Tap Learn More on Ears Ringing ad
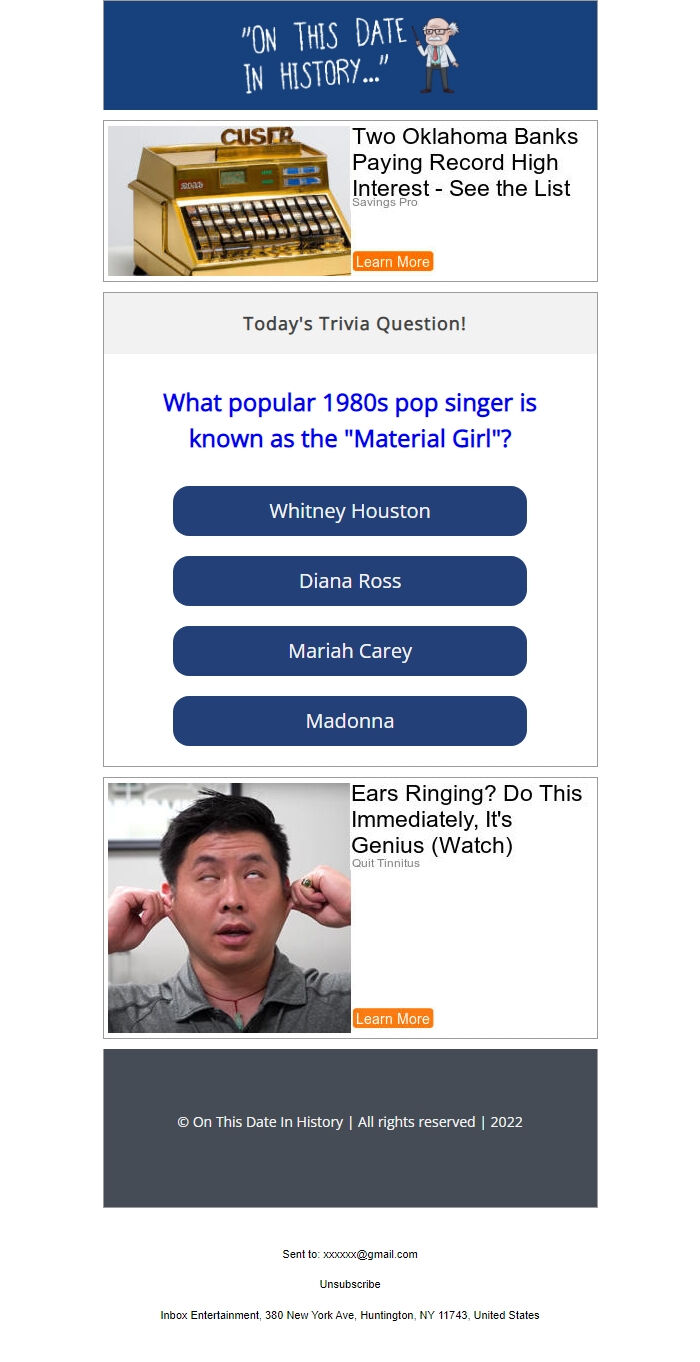This screenshot has height=1362, width=700. tap(392, 1019)
